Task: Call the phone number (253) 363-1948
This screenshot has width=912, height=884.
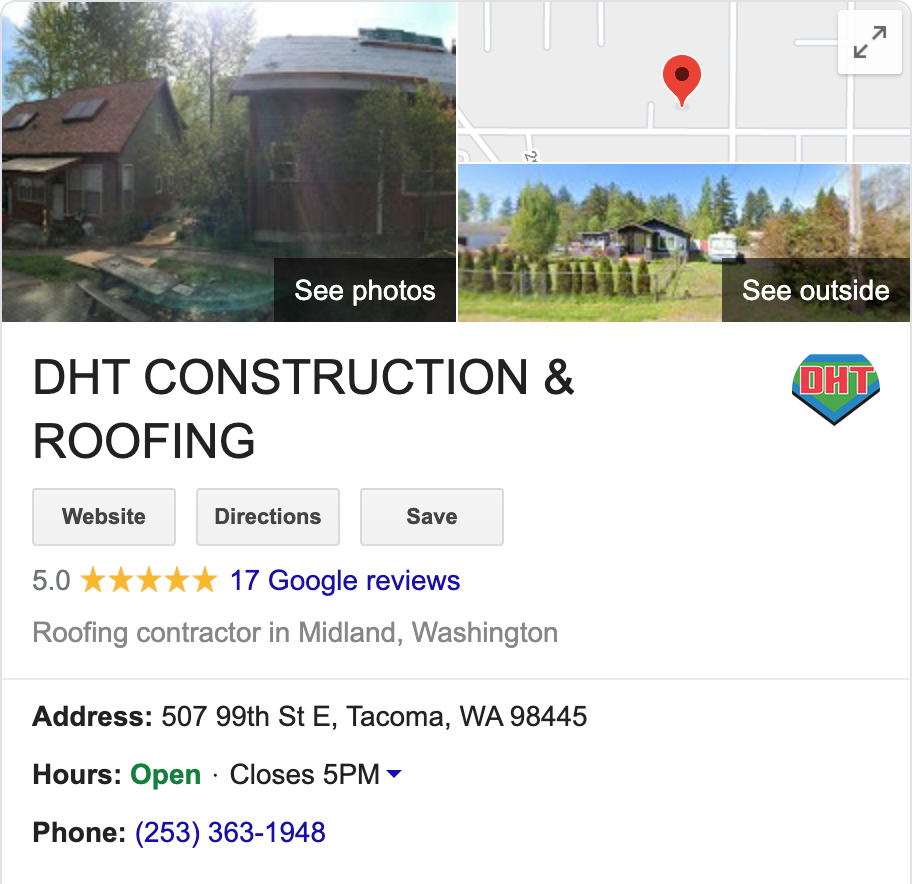Action: point(230,833)
